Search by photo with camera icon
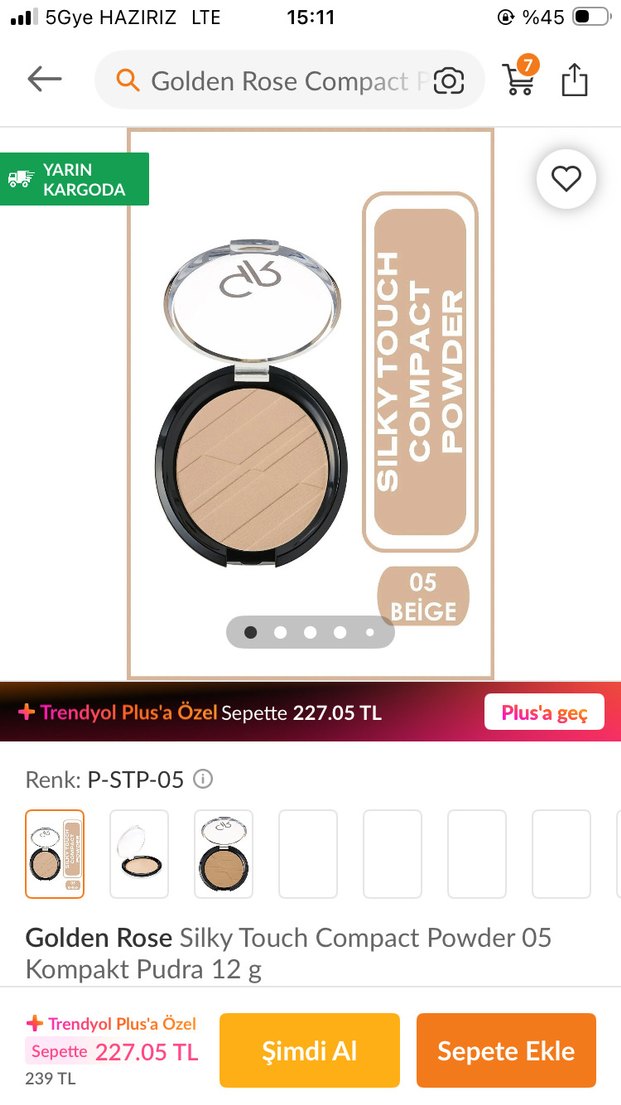 click(x=449, y=81)
